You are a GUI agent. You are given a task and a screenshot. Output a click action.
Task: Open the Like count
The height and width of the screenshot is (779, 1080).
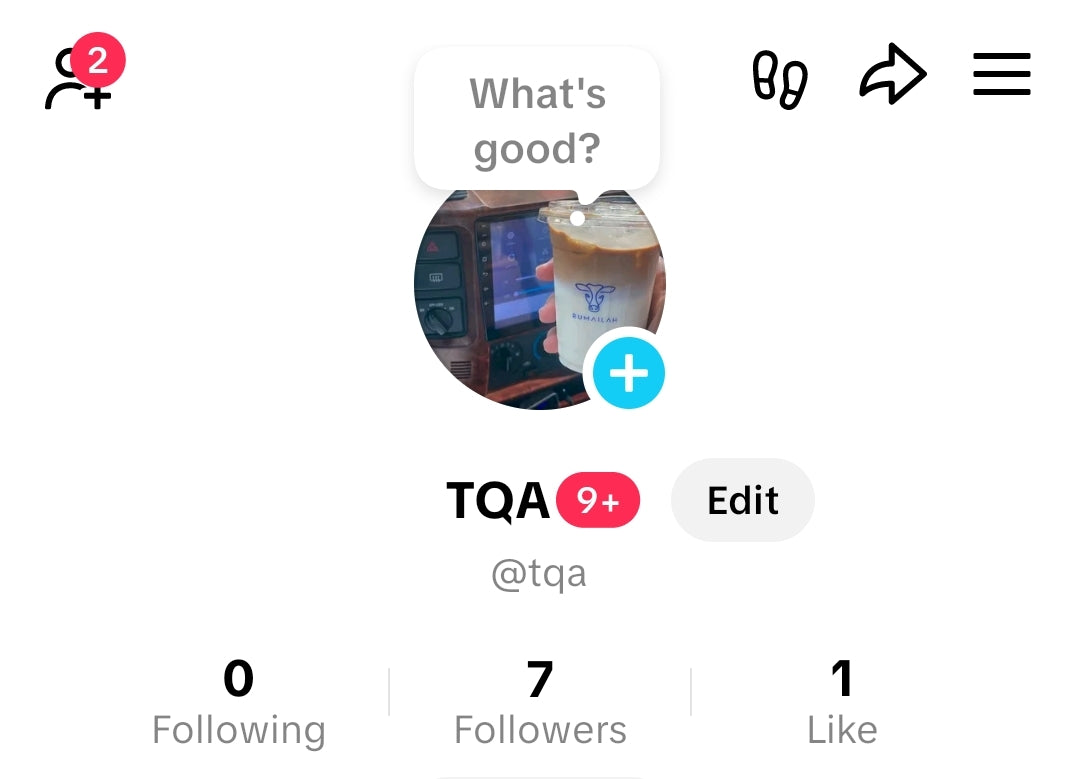point(842,704)
